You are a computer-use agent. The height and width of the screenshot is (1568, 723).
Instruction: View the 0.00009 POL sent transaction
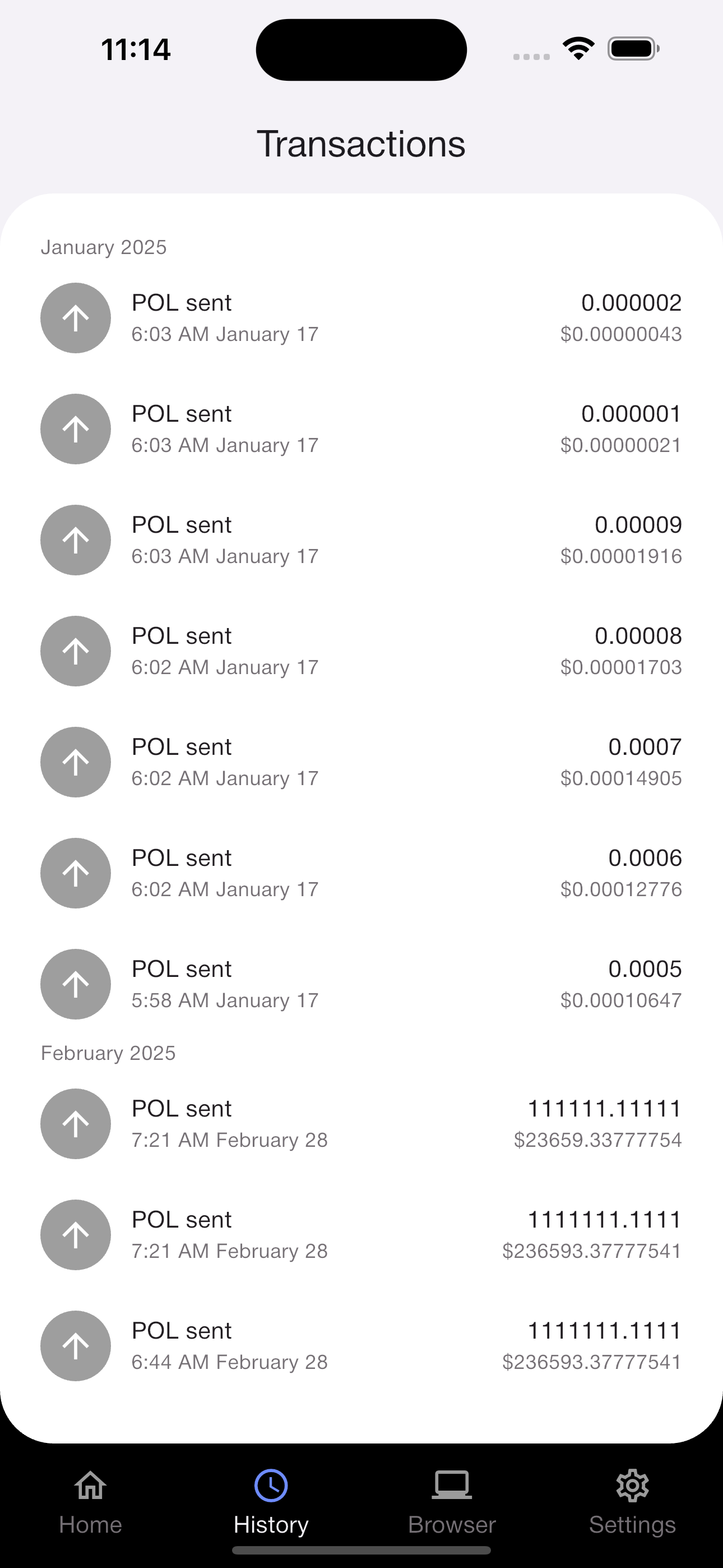[x=361, y=540]
